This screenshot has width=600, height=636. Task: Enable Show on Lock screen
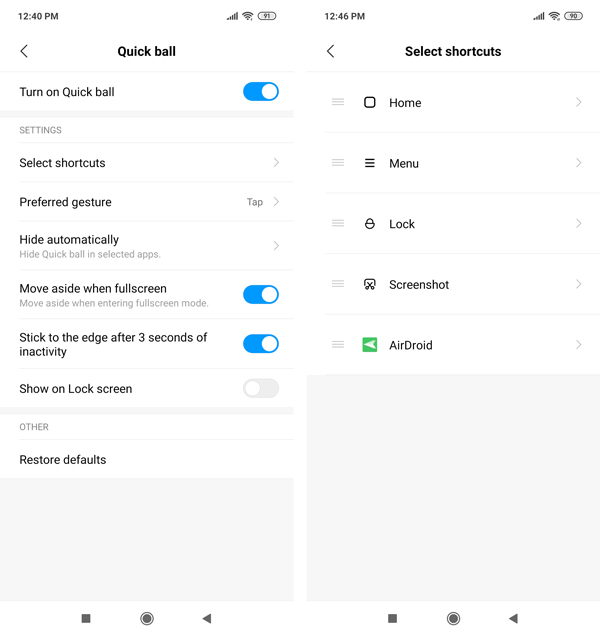[261, 389]
